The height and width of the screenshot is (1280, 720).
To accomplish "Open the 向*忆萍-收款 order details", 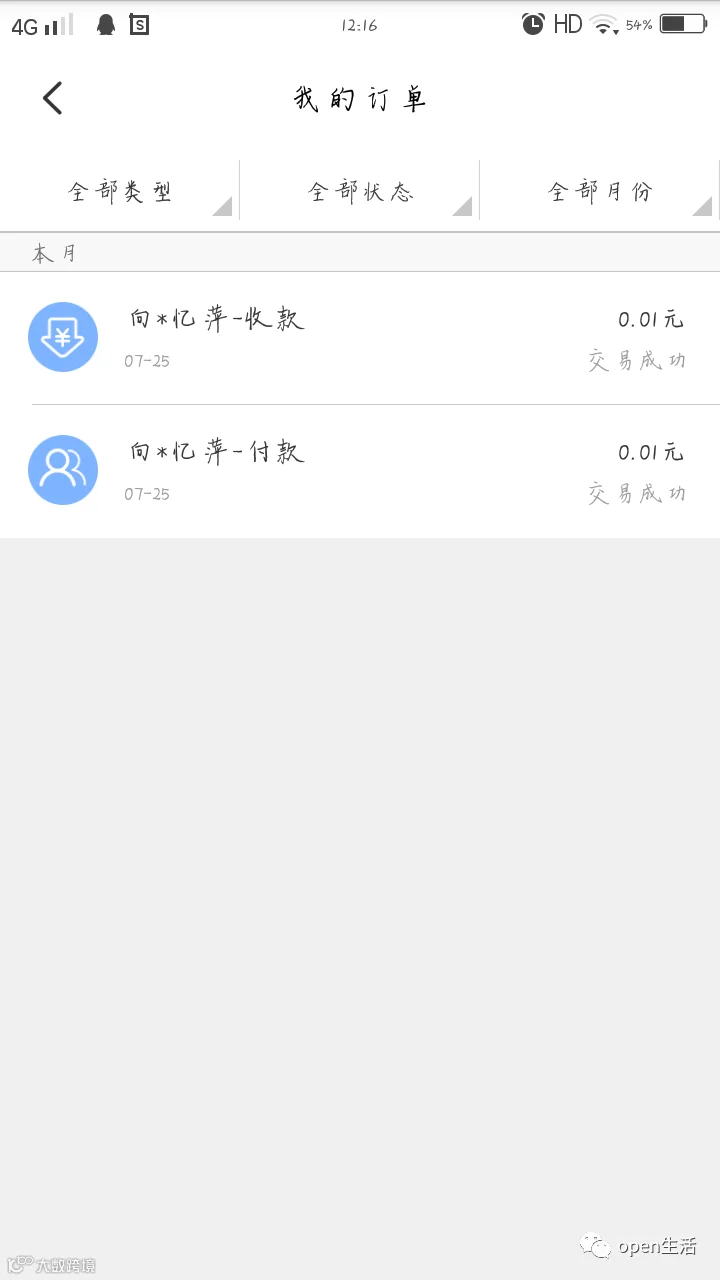I will pyautogui.click(x=360, y=338).
